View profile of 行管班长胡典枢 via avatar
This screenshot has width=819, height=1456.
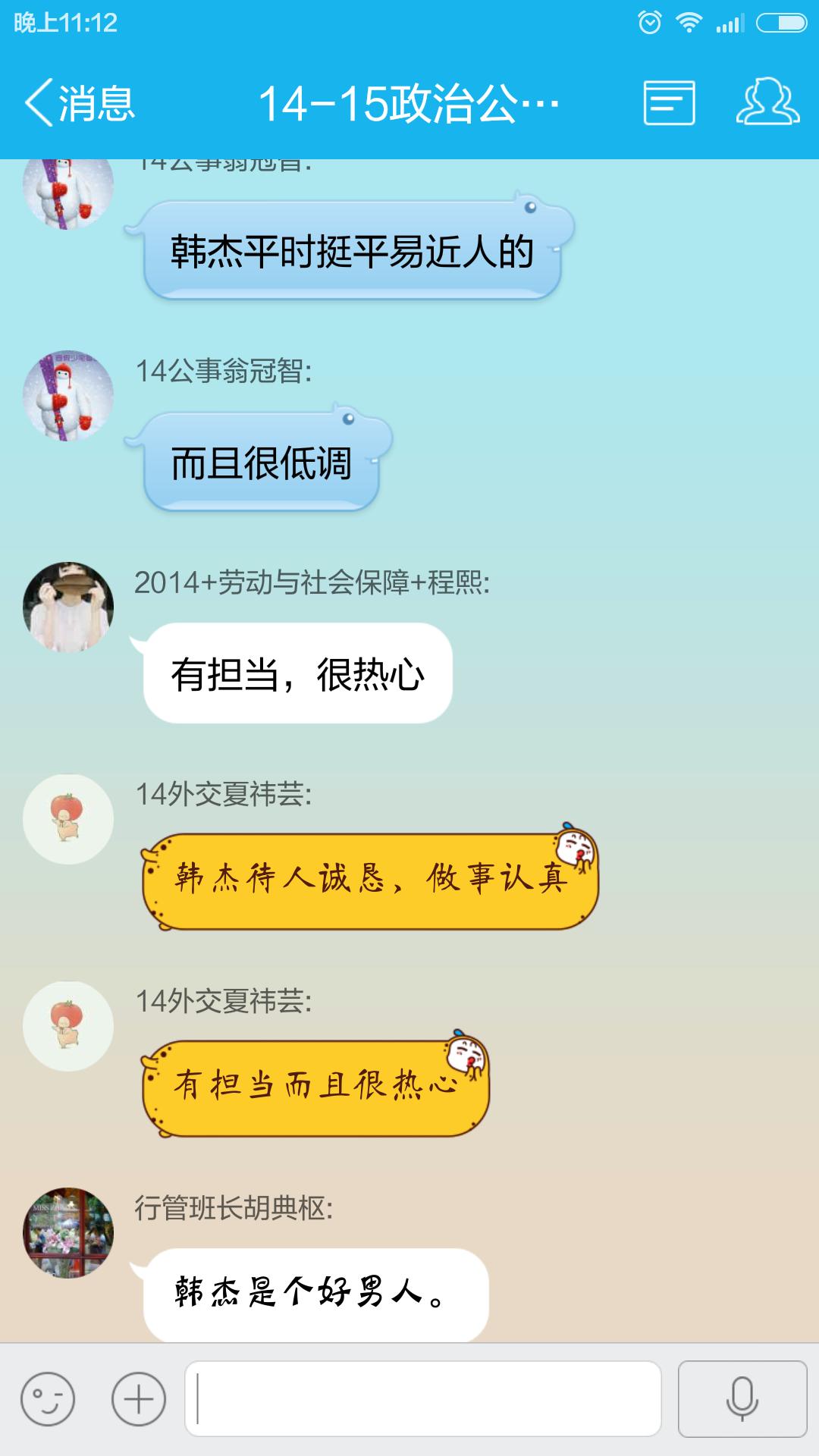tap(68, 1232)
